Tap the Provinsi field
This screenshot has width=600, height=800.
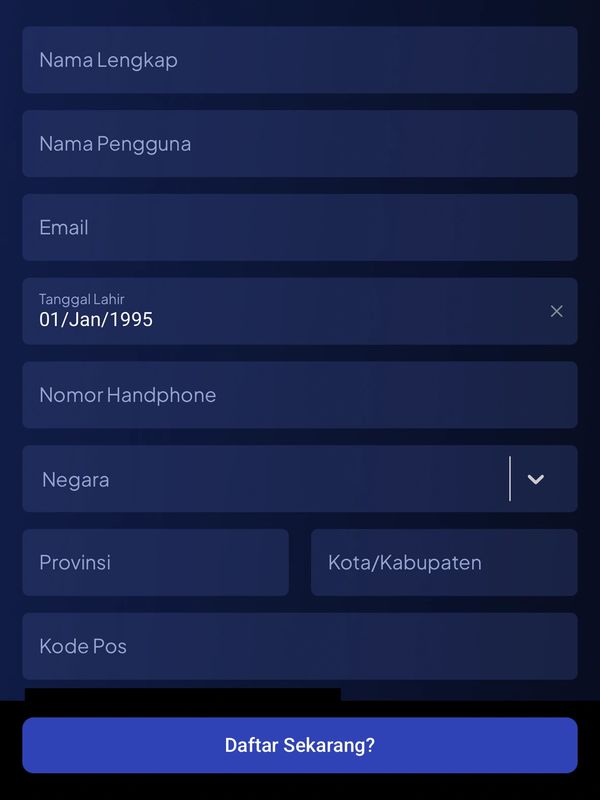point(155,563)
